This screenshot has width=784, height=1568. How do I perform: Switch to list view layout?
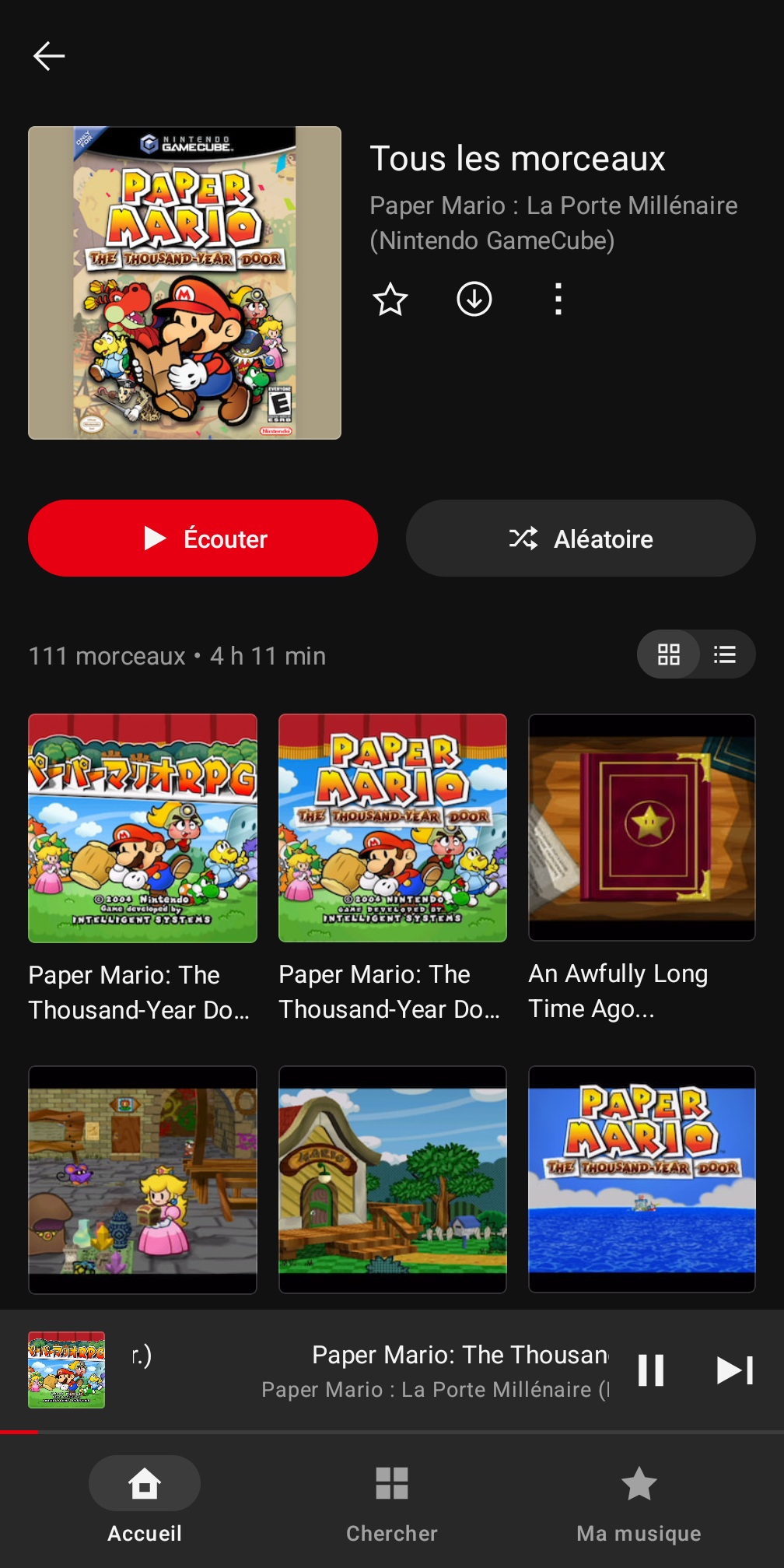tap(725, 654)
